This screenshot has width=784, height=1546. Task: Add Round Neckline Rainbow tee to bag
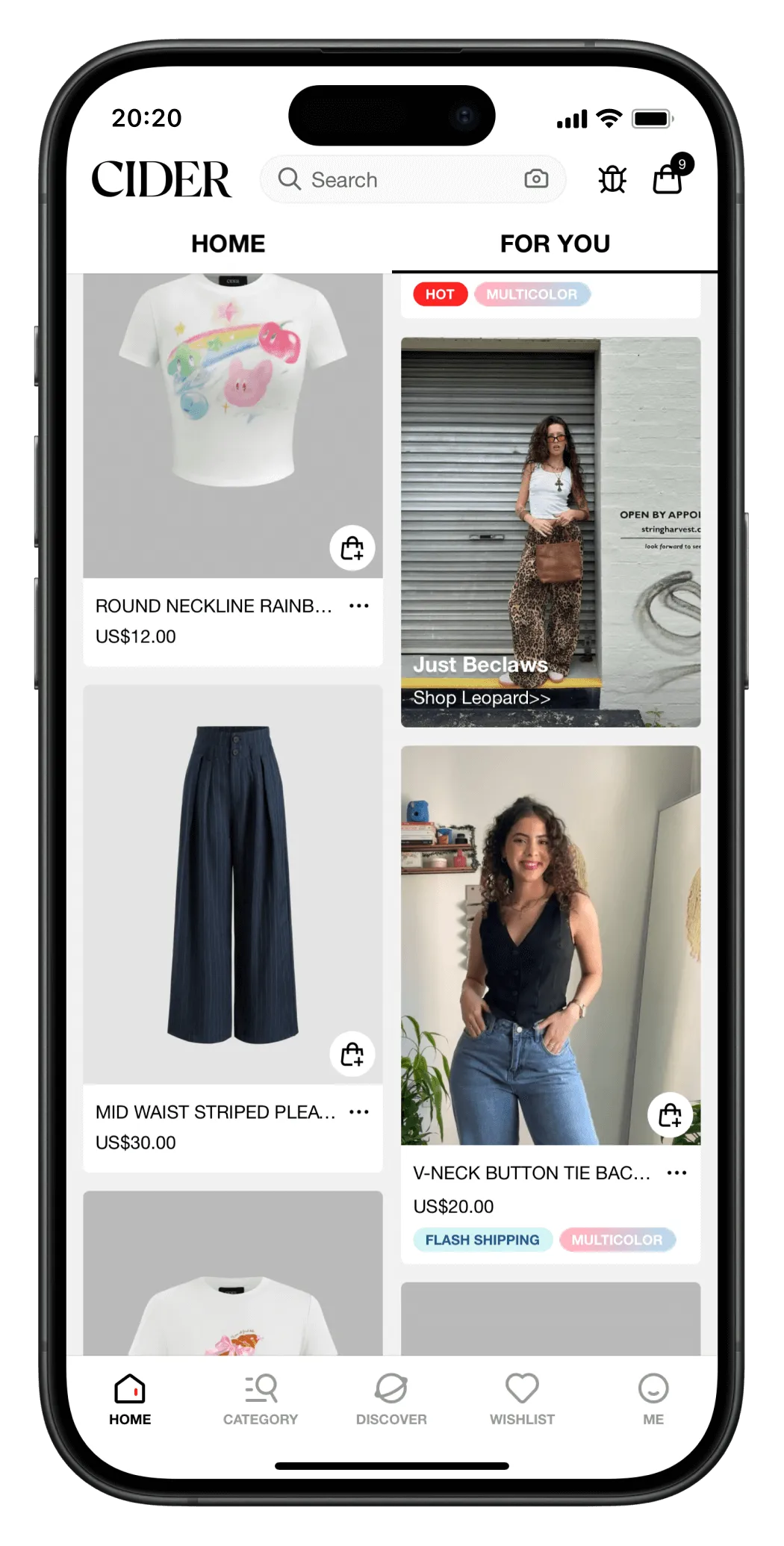click(x=352, y=548)
